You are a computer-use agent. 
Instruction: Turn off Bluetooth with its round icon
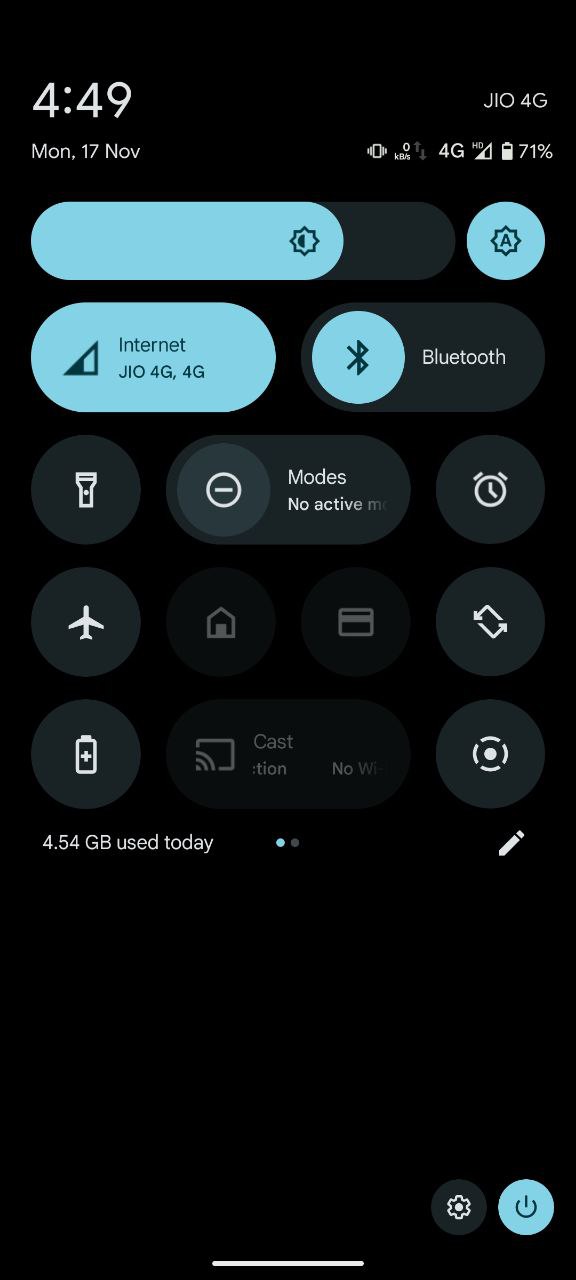coord(358,357)
